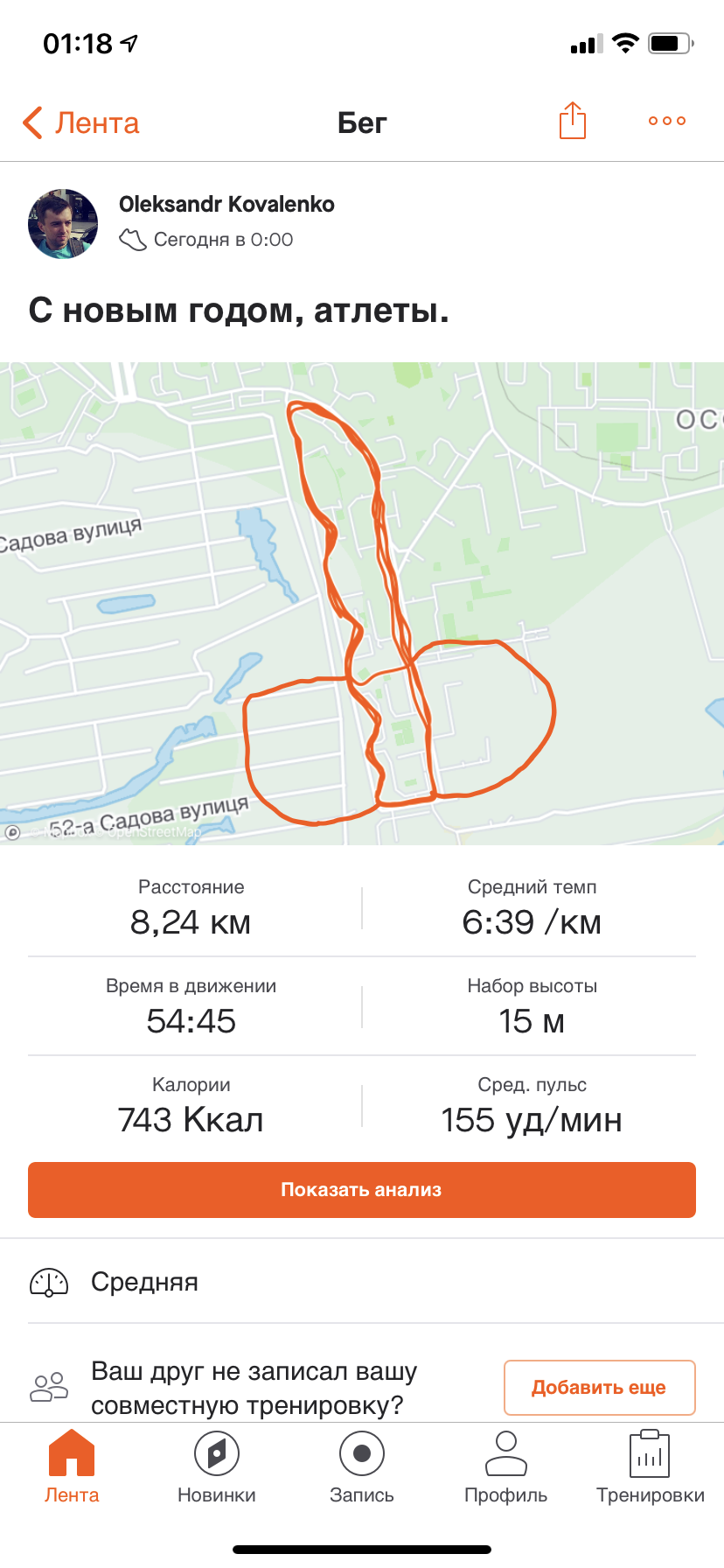Select the Тренировки tab
The width and height of the screenshot is (724, 1568).
(651, 1468)
